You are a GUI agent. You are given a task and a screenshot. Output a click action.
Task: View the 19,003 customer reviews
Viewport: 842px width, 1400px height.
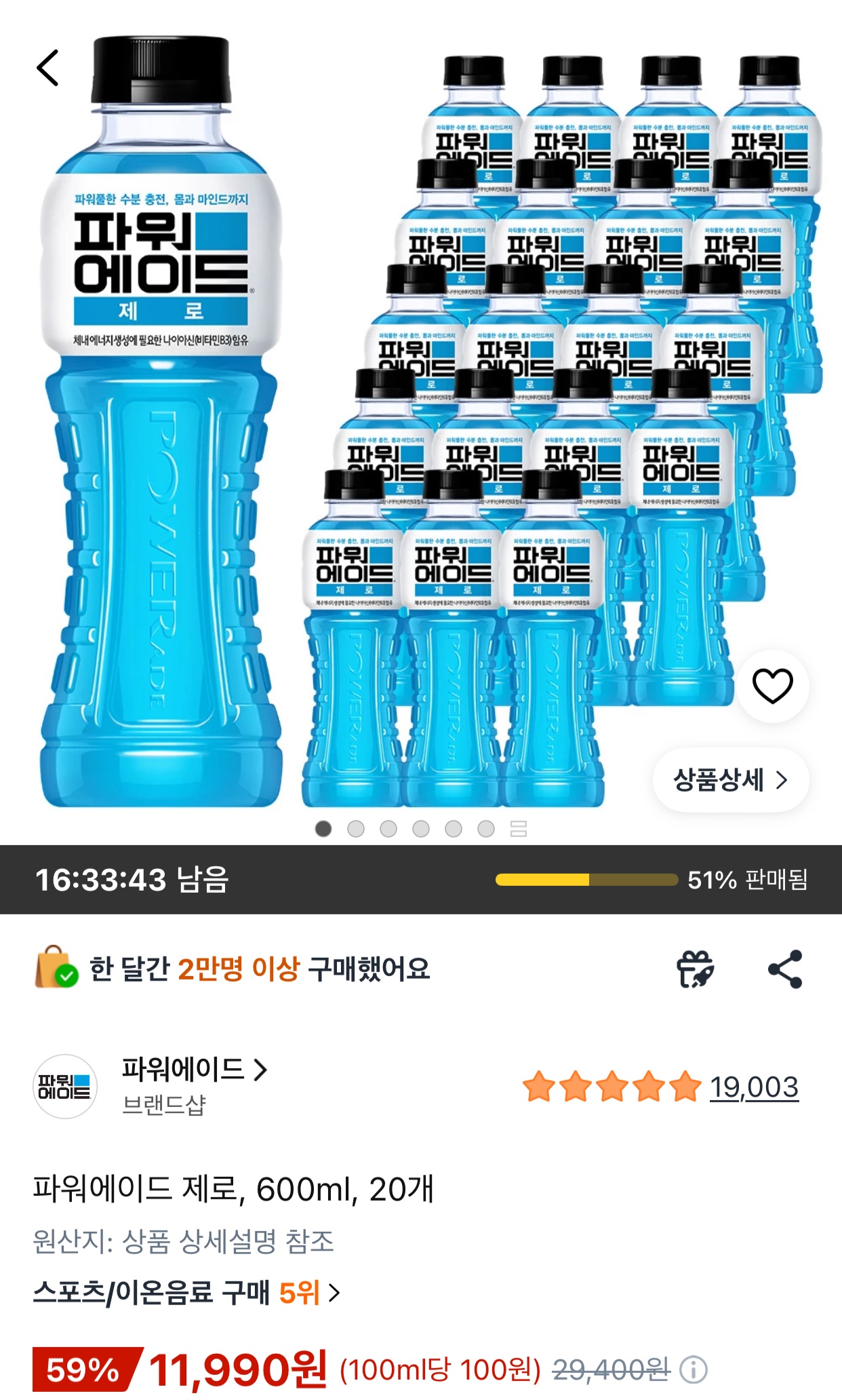click(x=754, y=1087)
